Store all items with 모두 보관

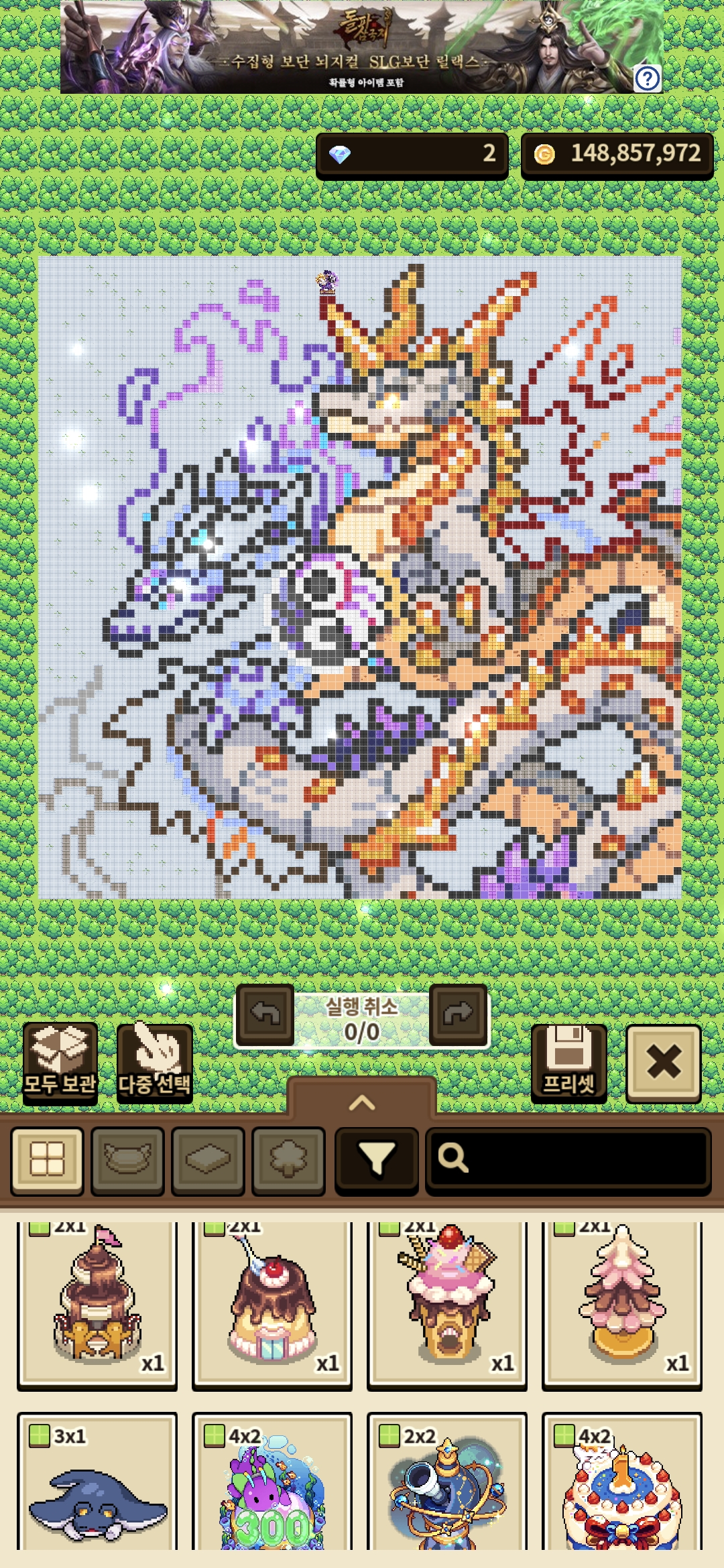60,1062
